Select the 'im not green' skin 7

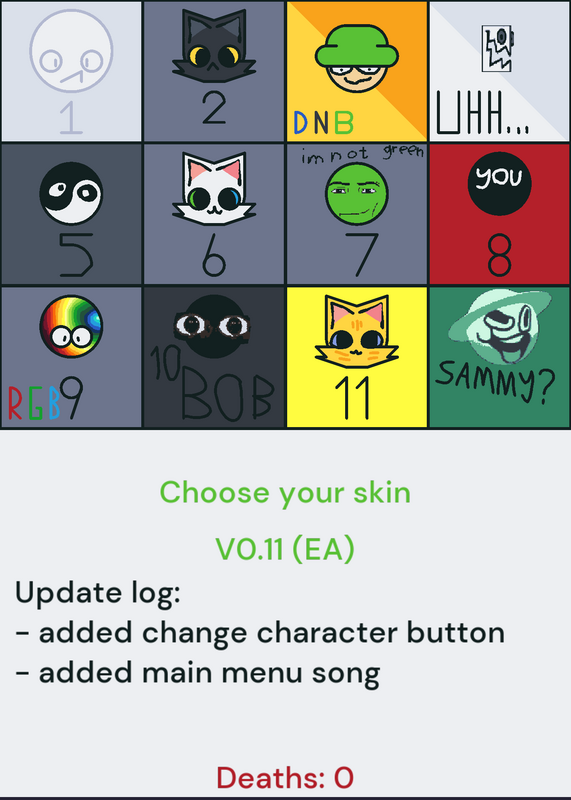coord(357,214)
